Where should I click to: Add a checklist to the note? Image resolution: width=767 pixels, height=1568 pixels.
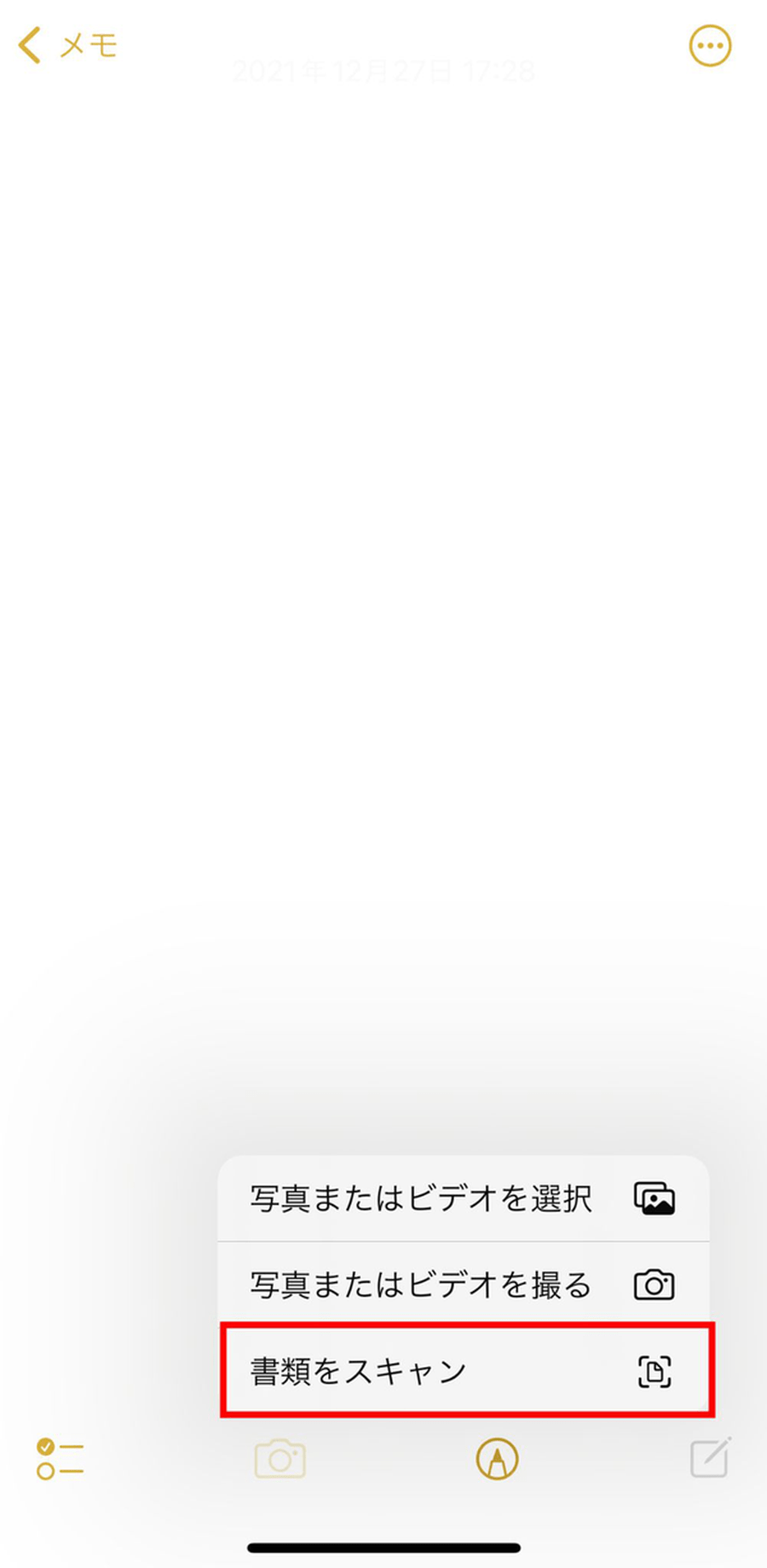[60, 1458]
